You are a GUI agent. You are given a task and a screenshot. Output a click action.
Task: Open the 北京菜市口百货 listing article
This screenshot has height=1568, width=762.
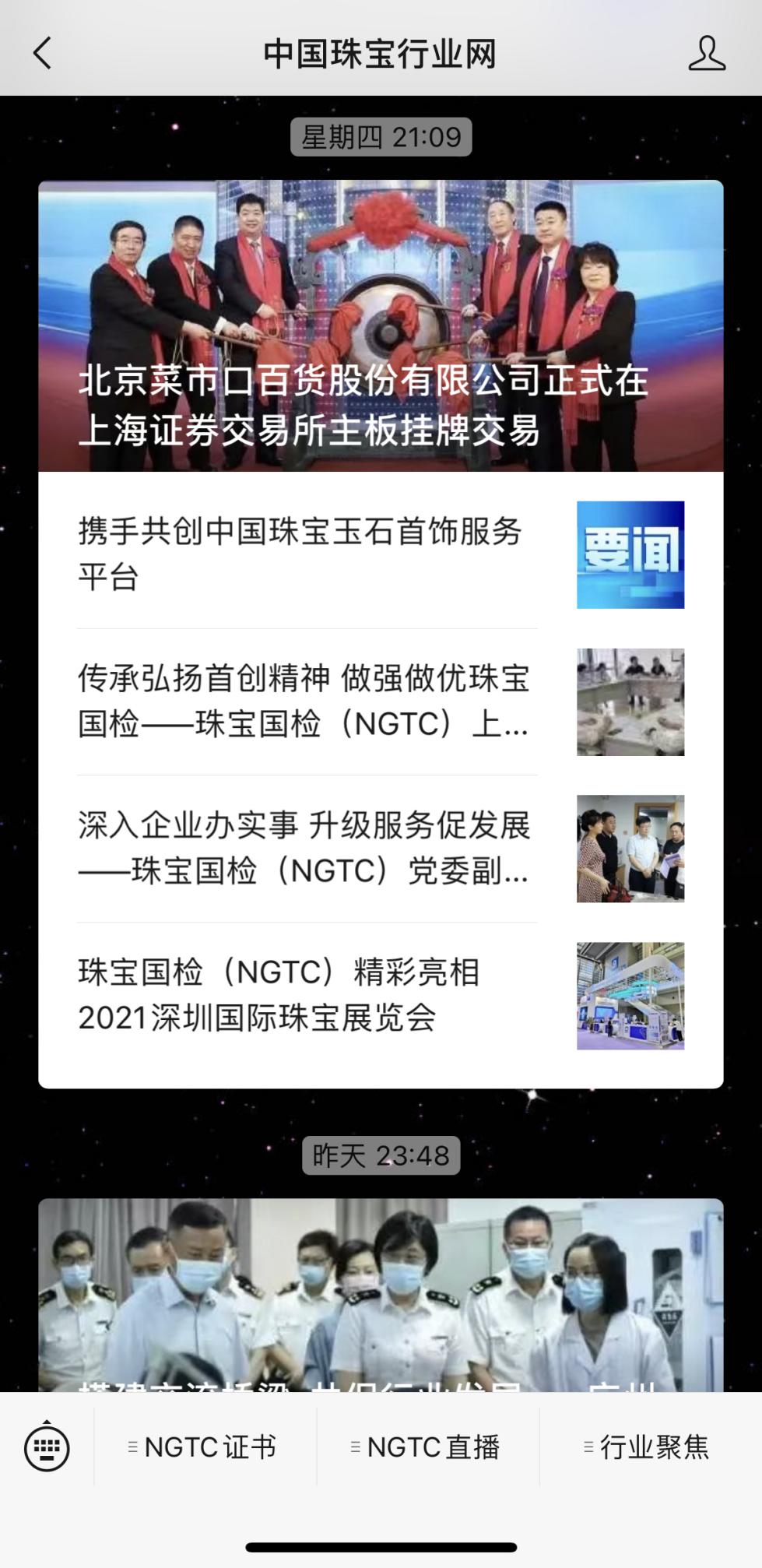pos(381,327)
